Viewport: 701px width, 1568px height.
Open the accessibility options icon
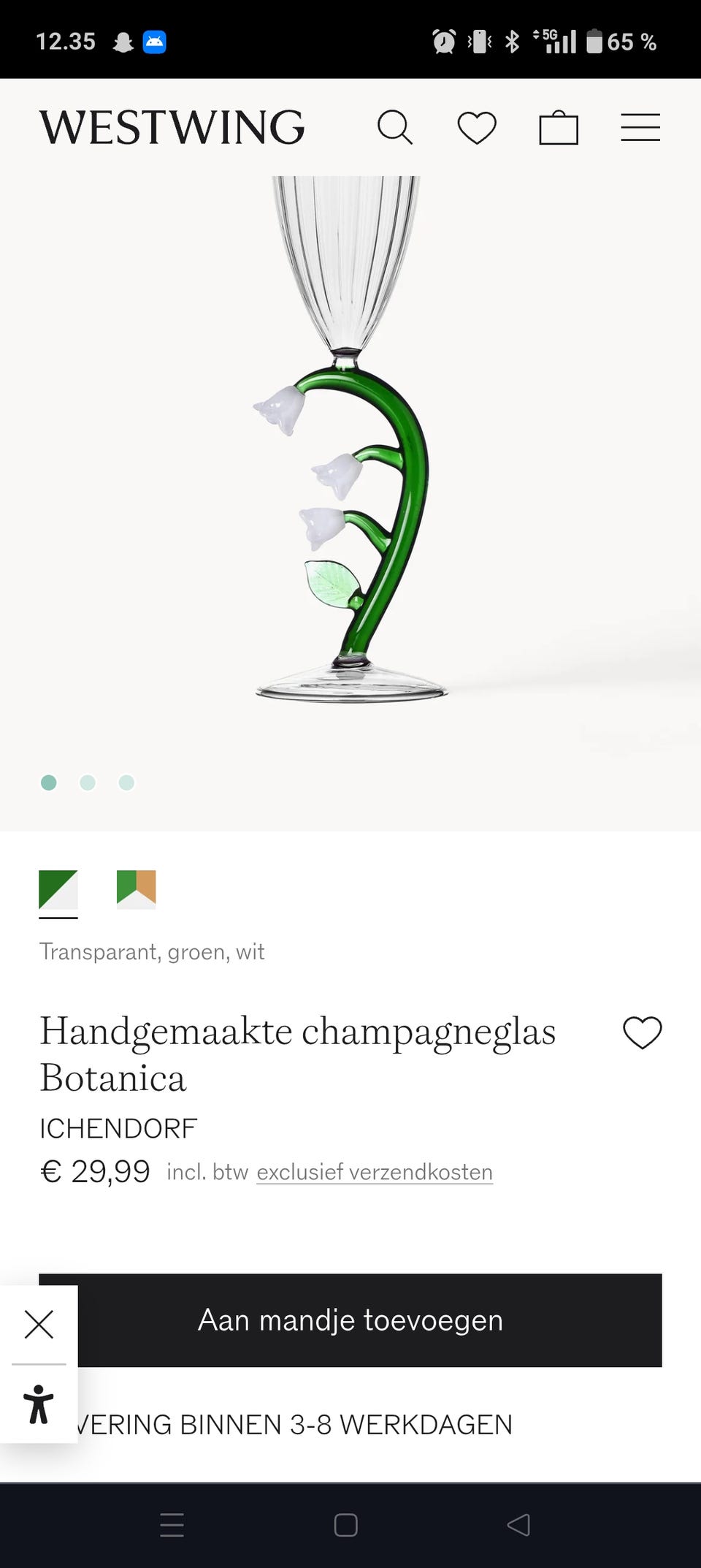click(39, 1404)
